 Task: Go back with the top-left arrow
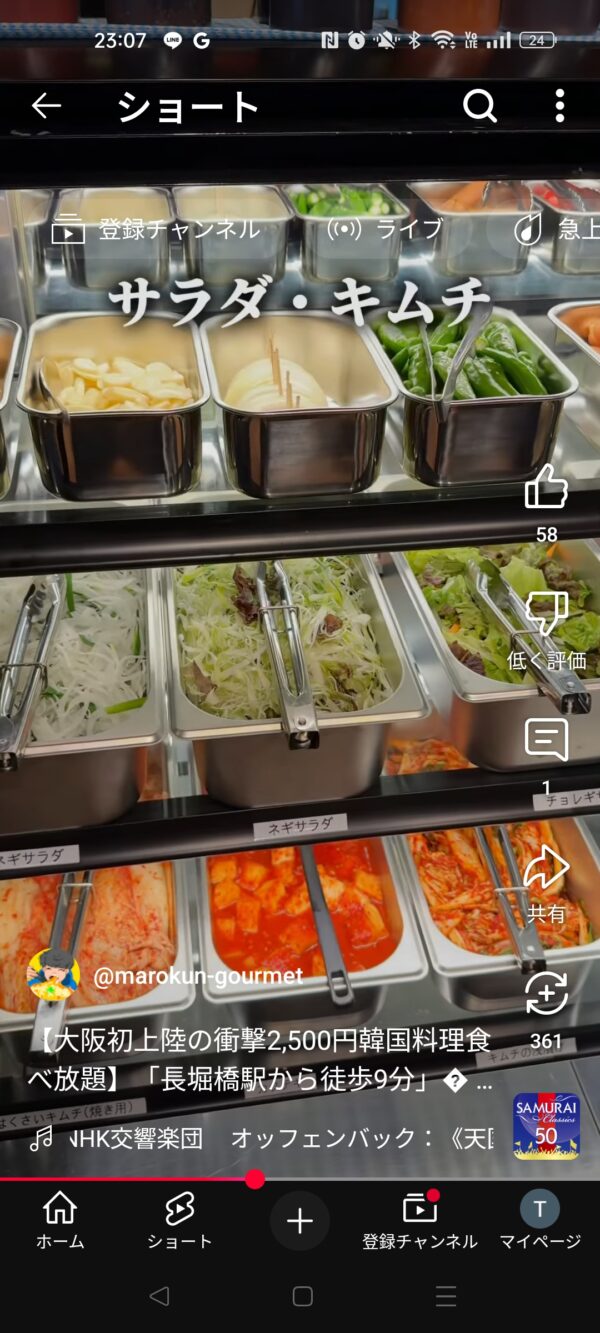(46, 106)
